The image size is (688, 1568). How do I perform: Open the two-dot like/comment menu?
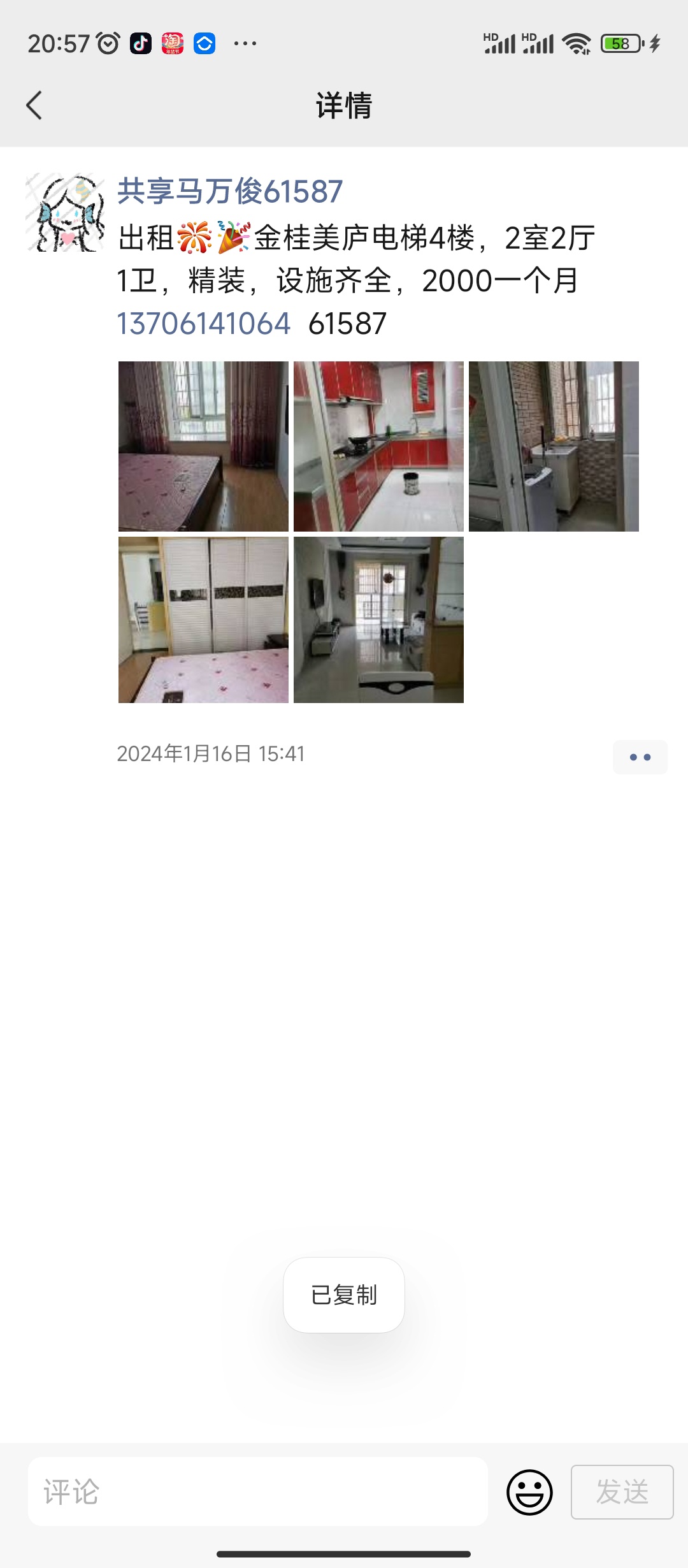640,757
